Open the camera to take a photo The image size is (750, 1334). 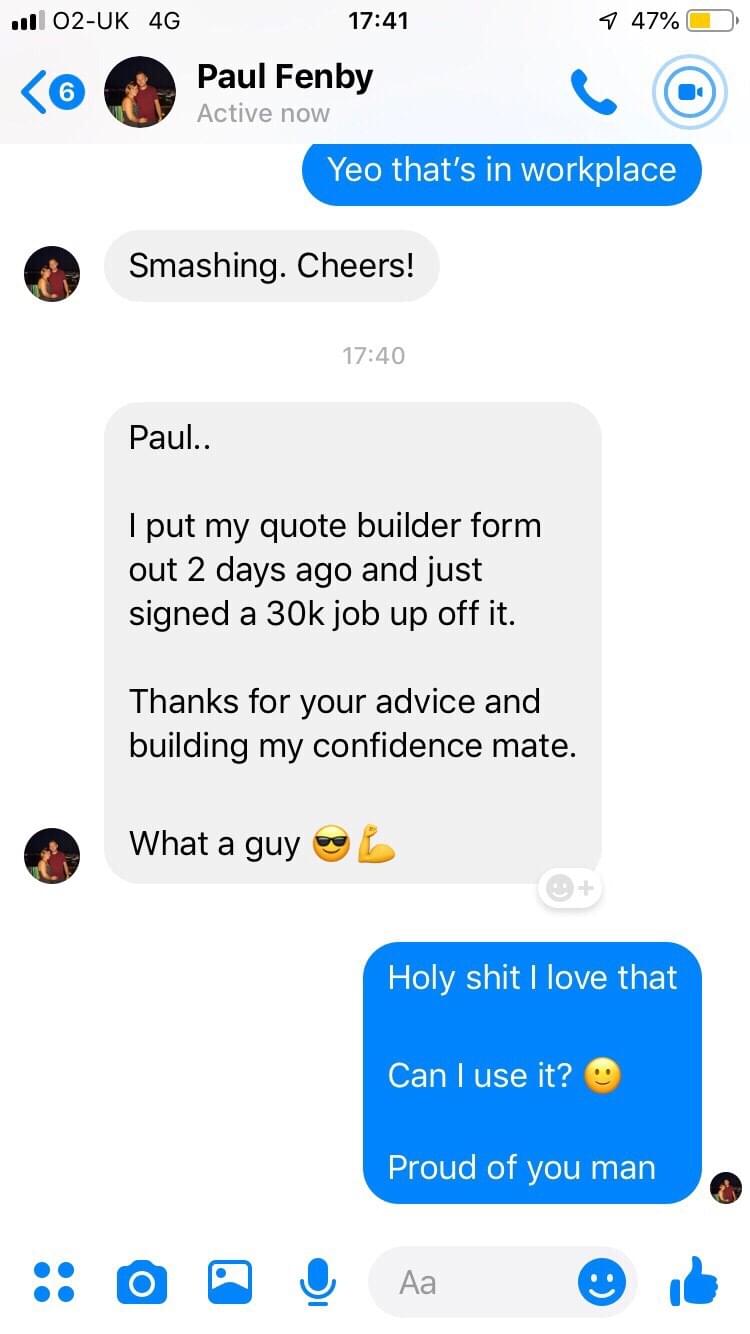[x=141, y=1282]
